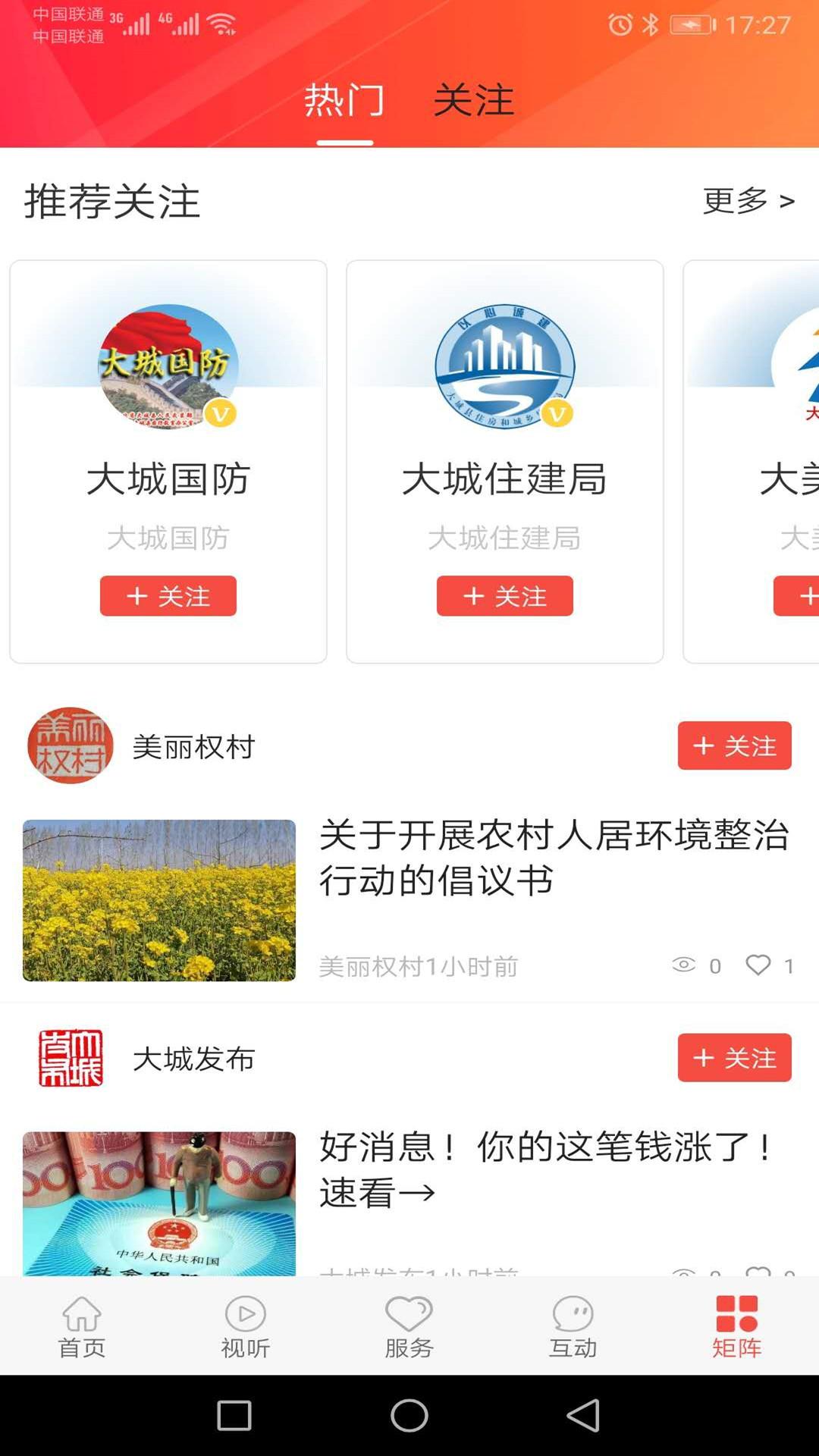The width and height of the screenshot is (819, 1456).
Task: Open the flower field article thumbnail
Action: (x=158, y=901)
